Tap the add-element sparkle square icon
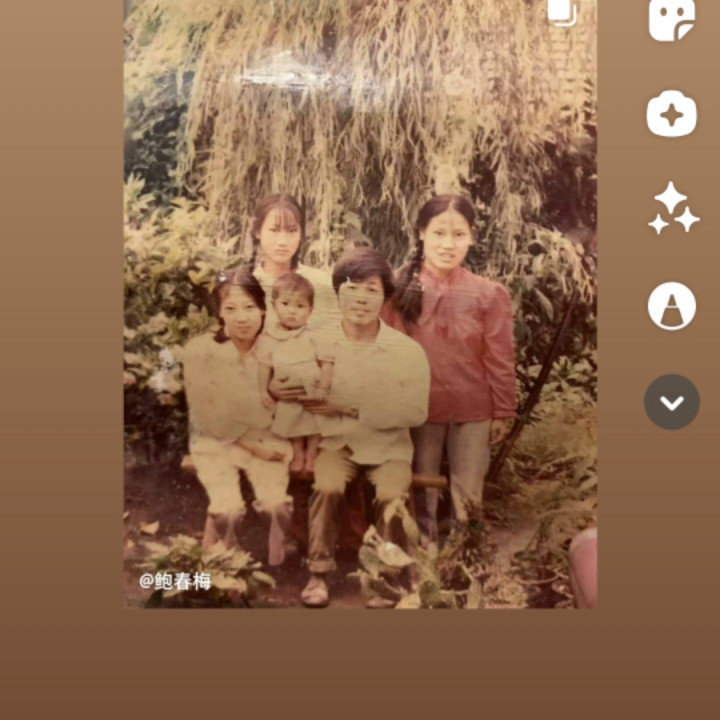 [671, 114]
